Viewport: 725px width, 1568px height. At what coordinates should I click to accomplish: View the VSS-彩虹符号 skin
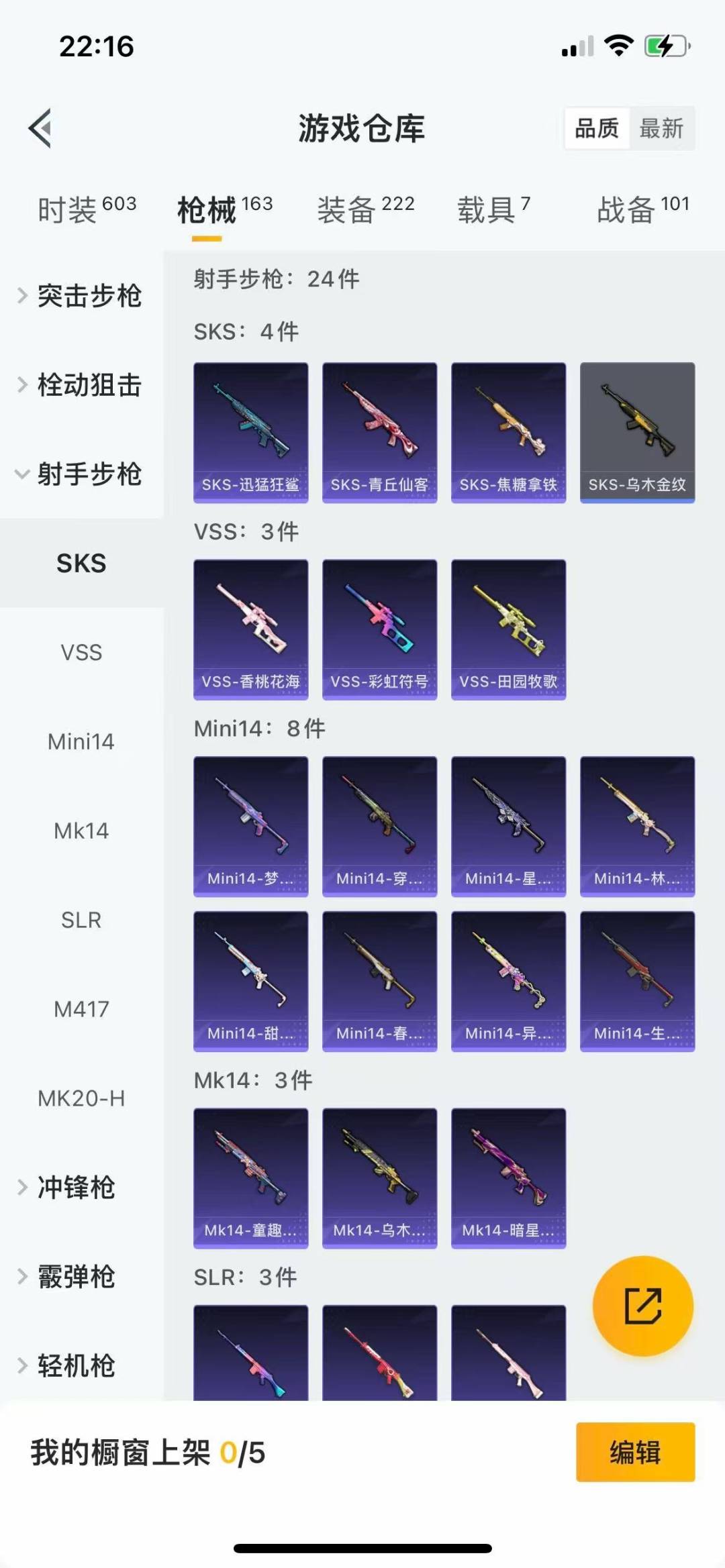(380, 629)
